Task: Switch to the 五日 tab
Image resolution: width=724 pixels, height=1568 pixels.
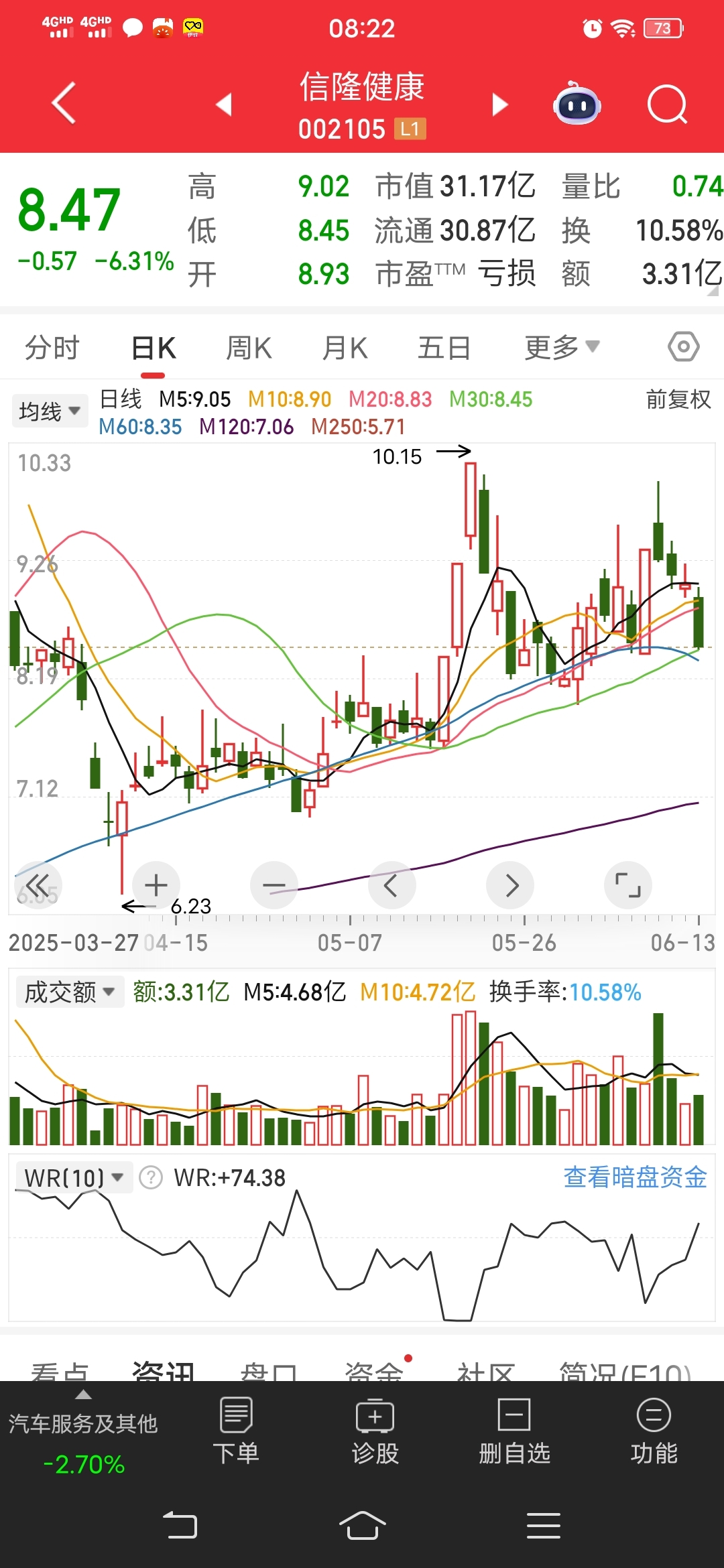Action: click(444, 348)
